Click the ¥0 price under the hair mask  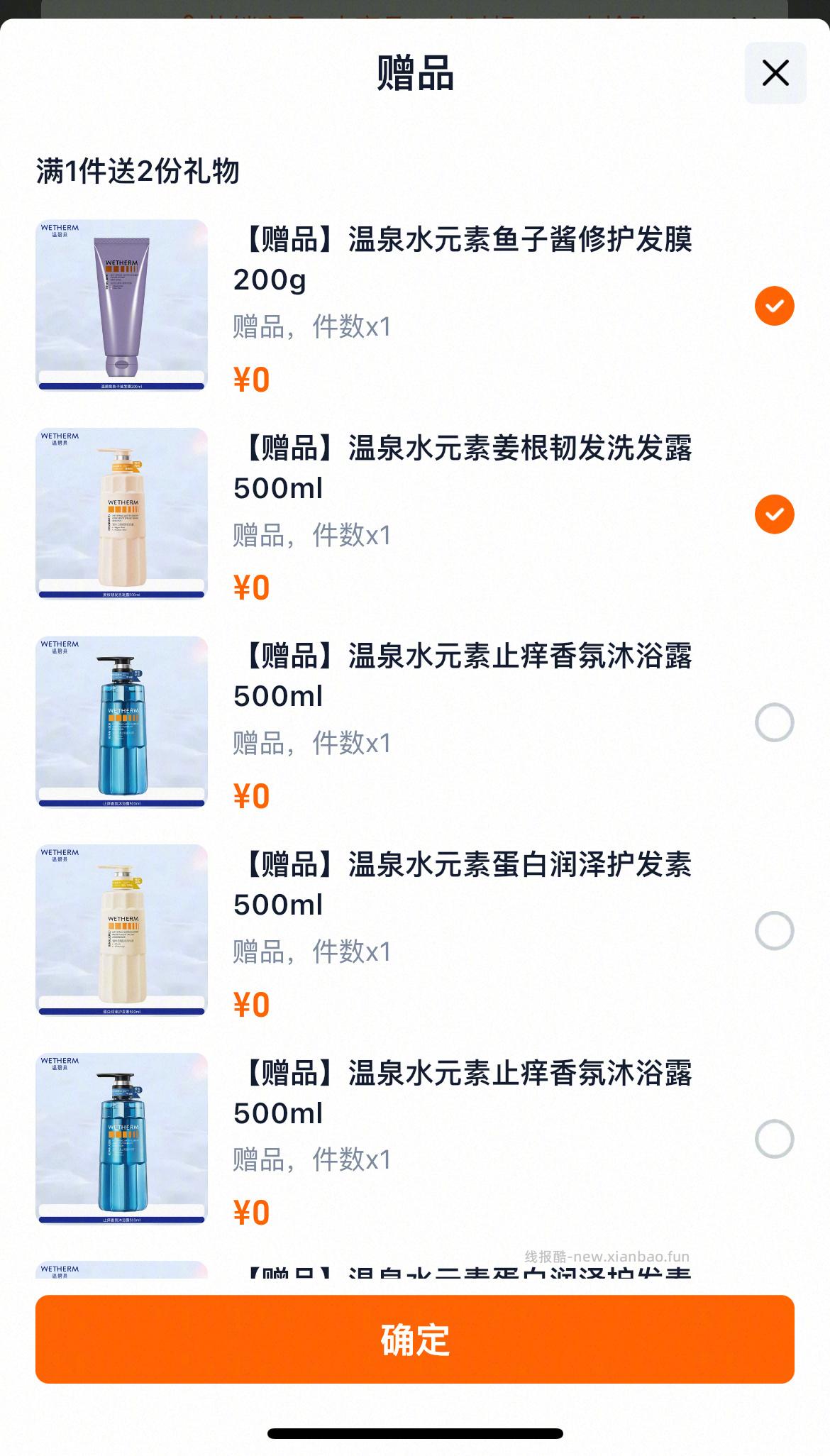(x=250, y=379)
